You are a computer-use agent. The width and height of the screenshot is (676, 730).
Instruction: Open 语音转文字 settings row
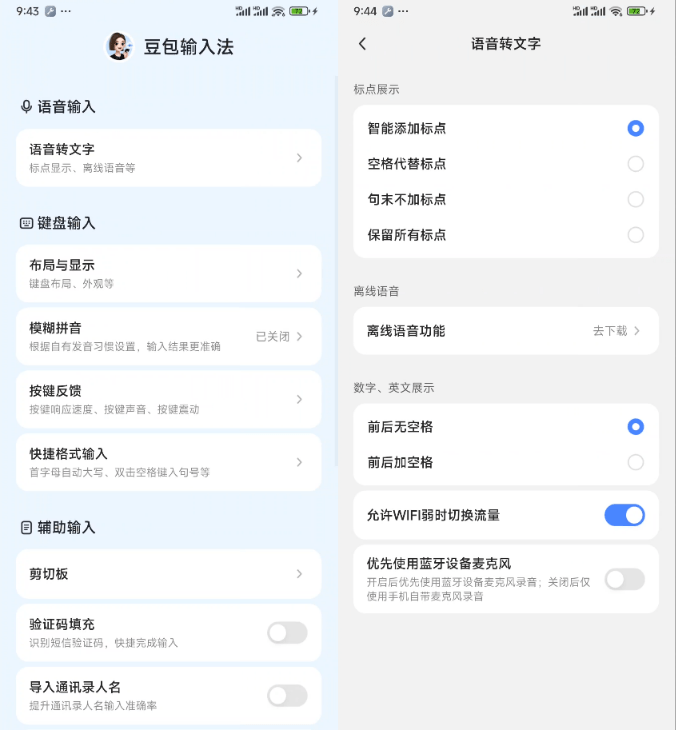[x=168, y=158]
